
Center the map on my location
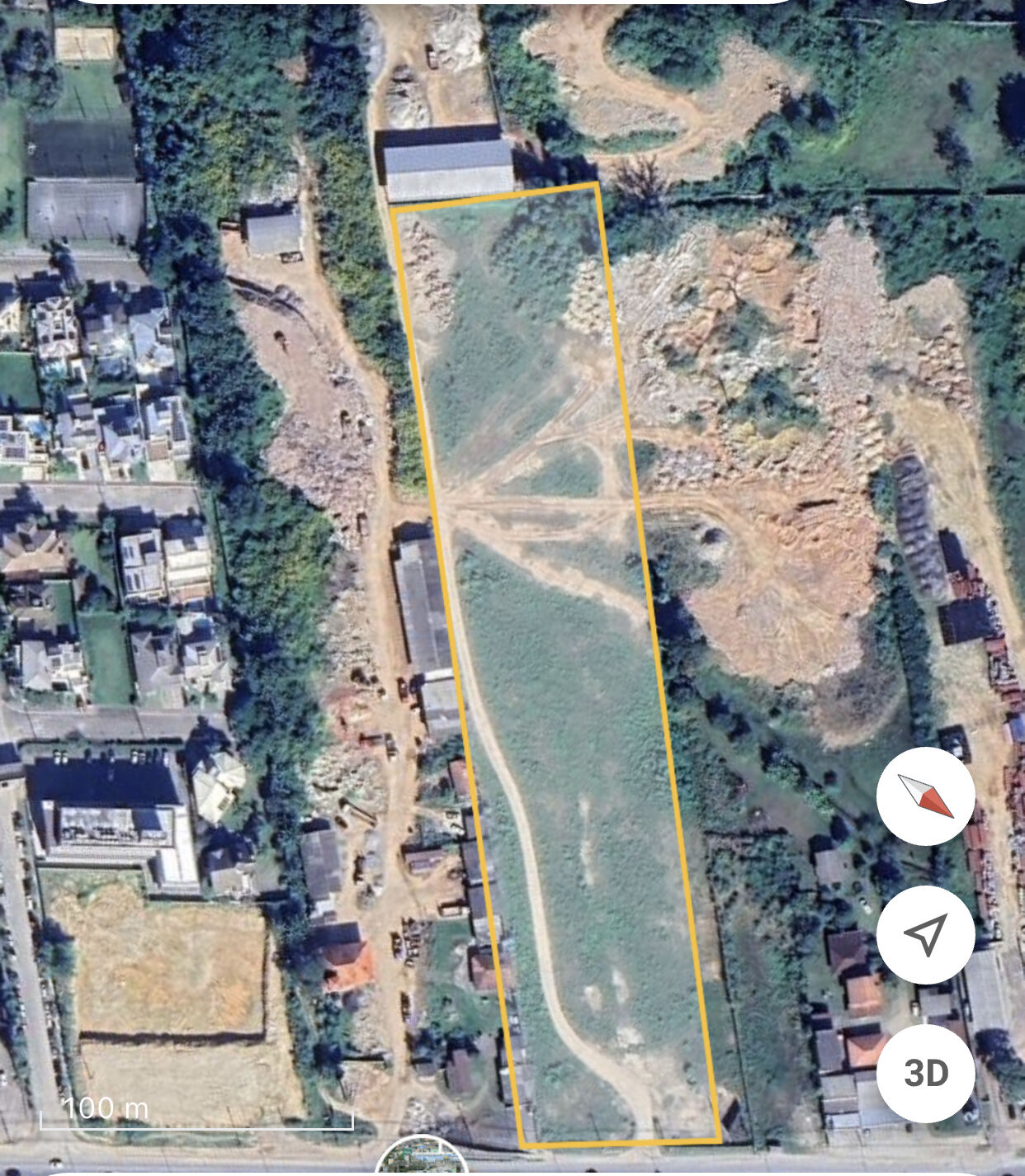point(925,935)
